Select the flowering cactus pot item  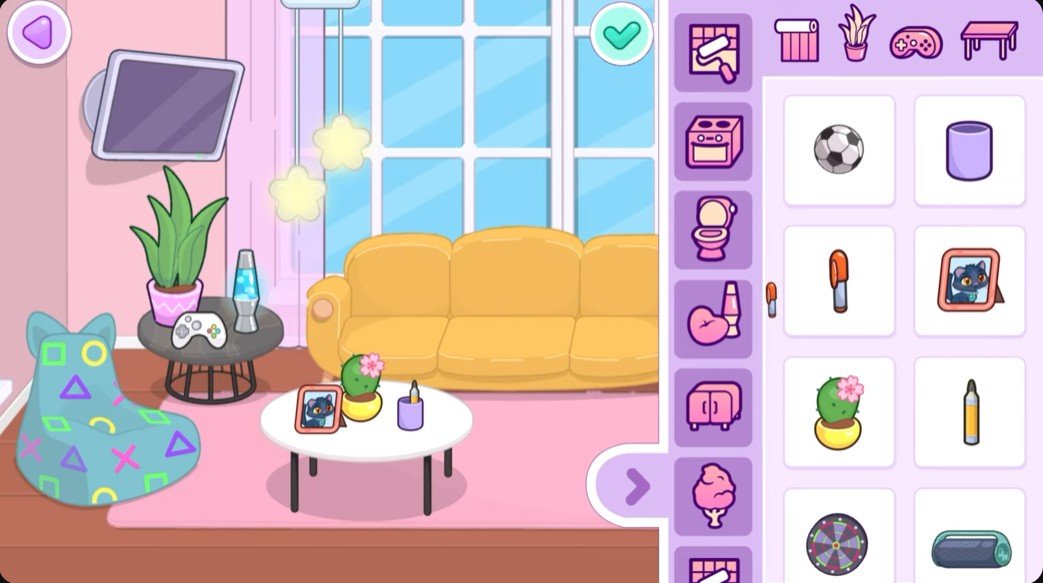(x=838, y=411)
